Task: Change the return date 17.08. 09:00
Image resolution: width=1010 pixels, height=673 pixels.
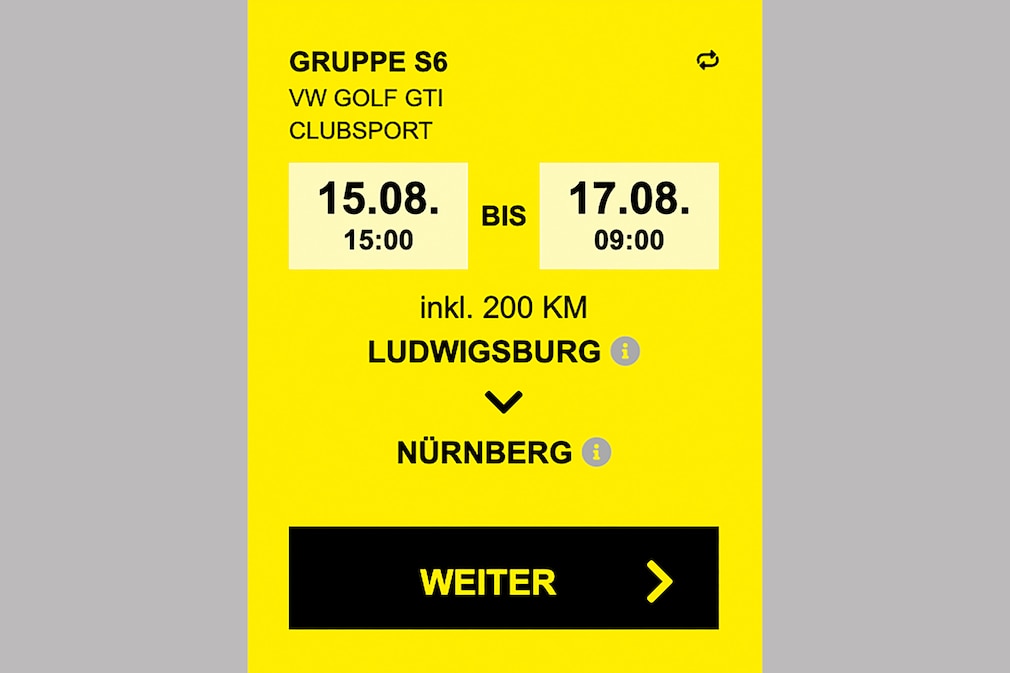Action: (628, 216)
